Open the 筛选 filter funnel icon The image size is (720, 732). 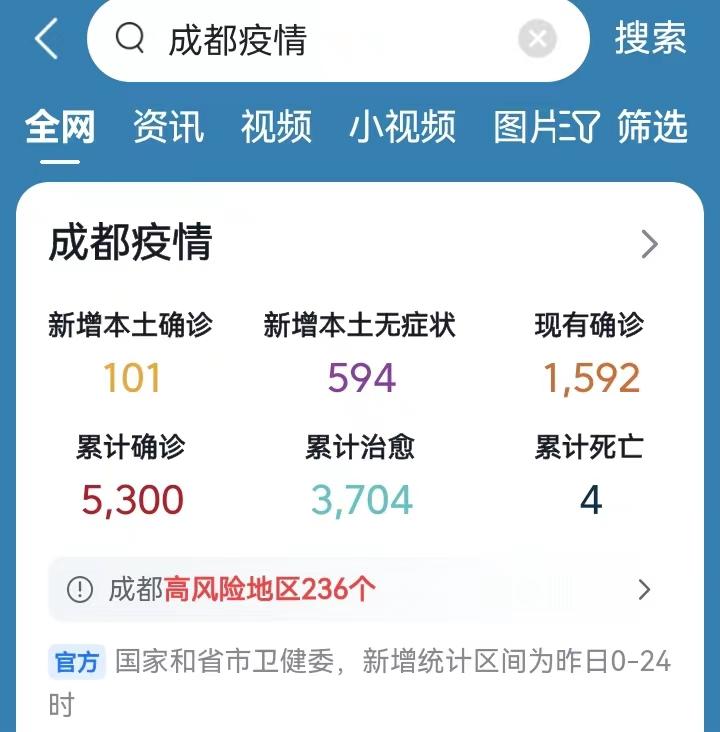588,126
